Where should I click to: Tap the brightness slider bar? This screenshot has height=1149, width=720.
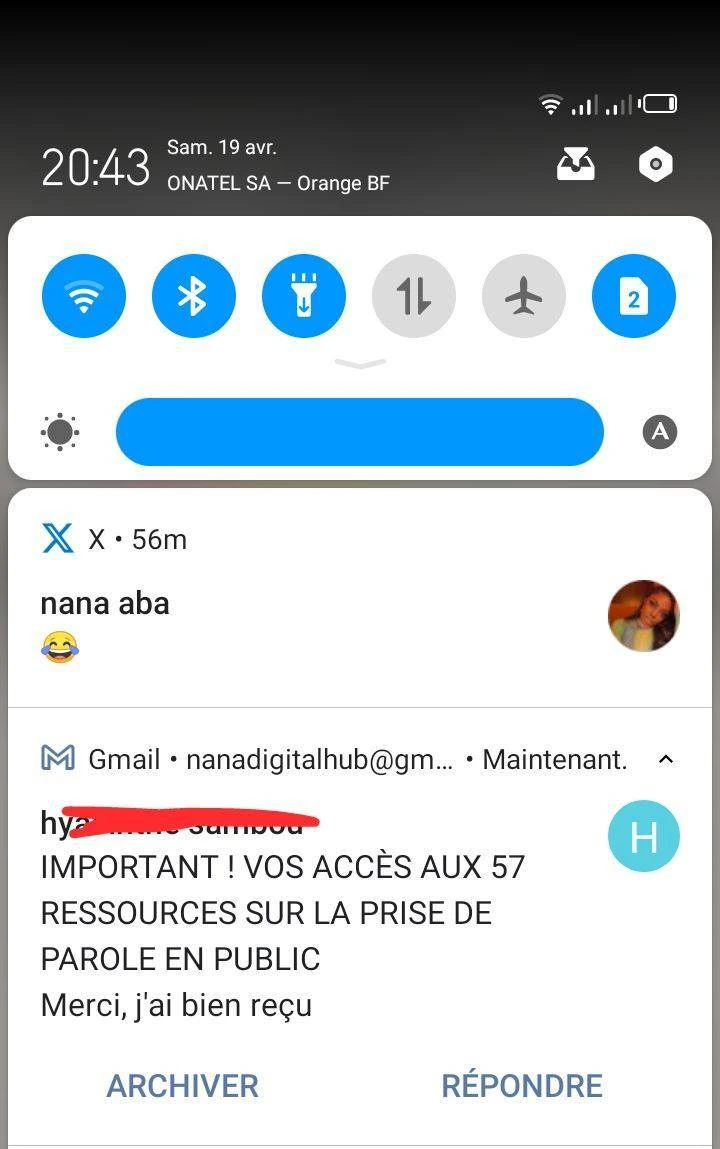coord(360,432)
